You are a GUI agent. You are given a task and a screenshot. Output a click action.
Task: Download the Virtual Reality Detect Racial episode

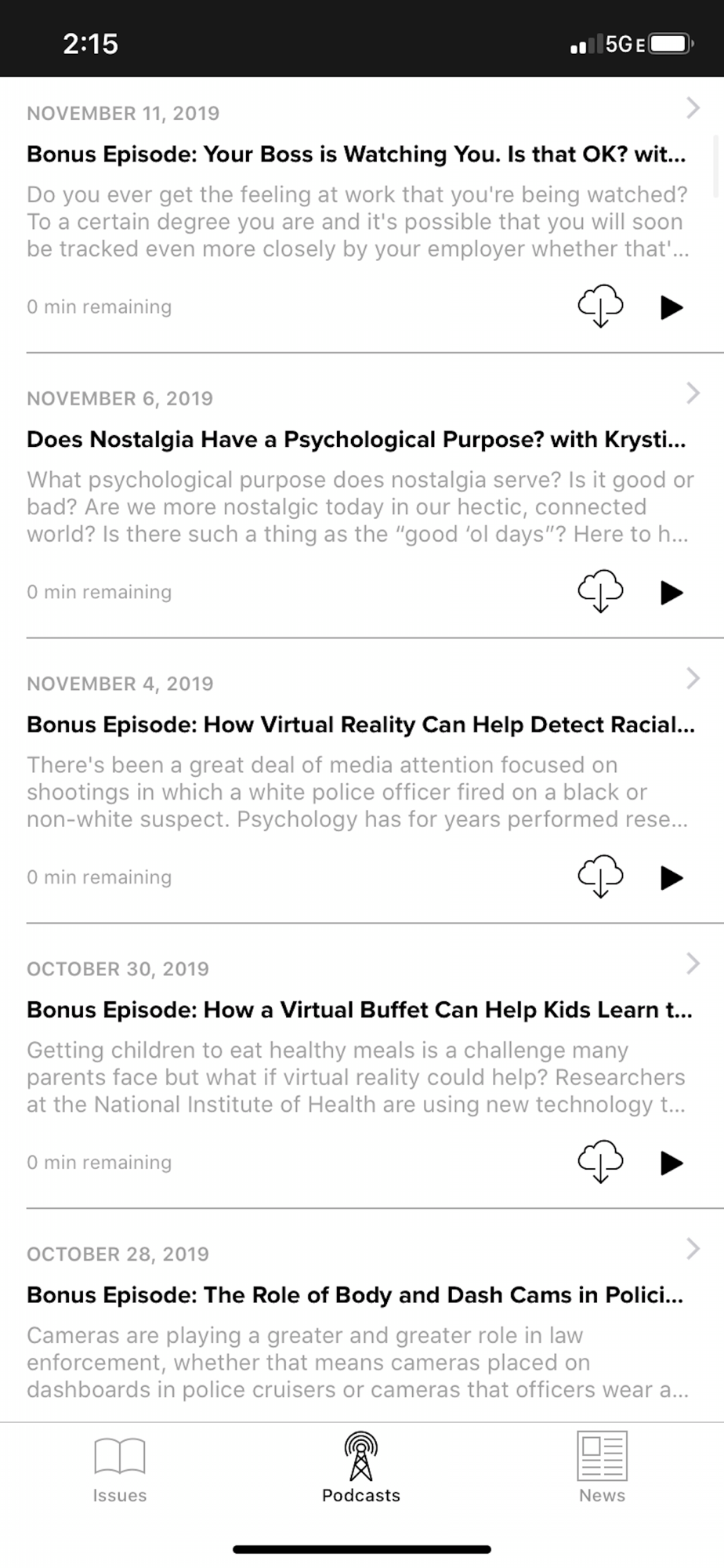pos(600,877)
